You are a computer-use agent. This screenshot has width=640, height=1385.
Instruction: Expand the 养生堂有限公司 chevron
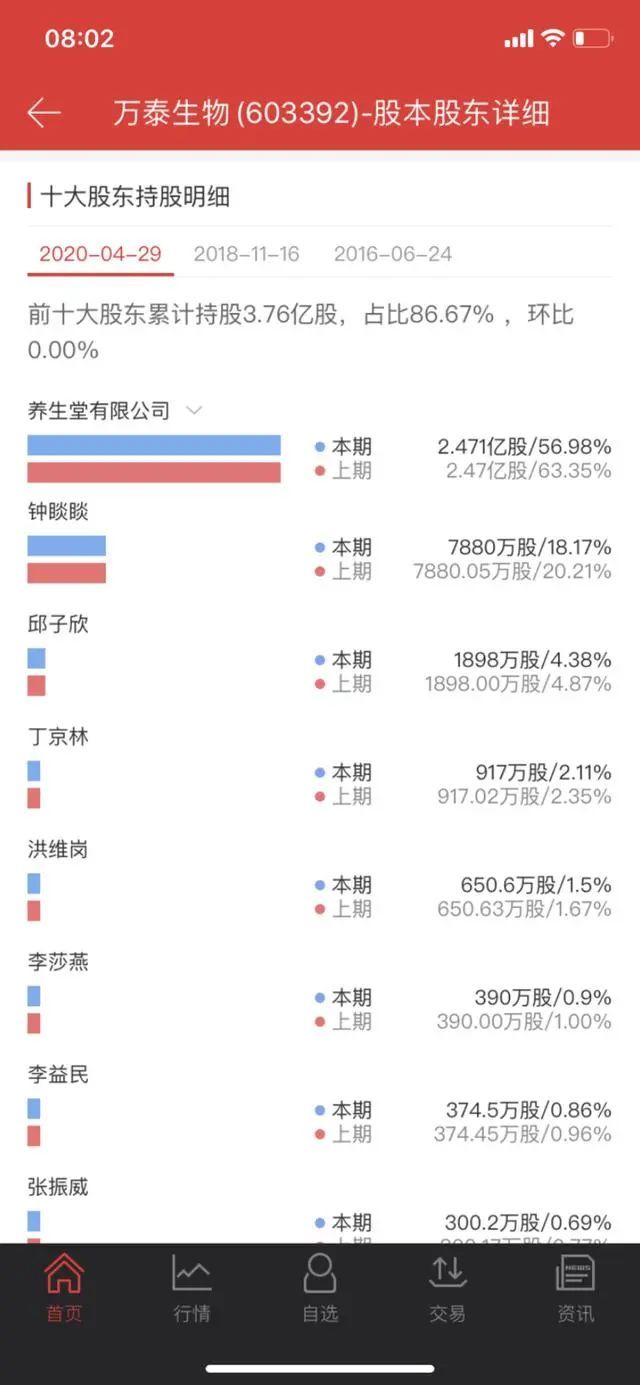pos(195,410)
